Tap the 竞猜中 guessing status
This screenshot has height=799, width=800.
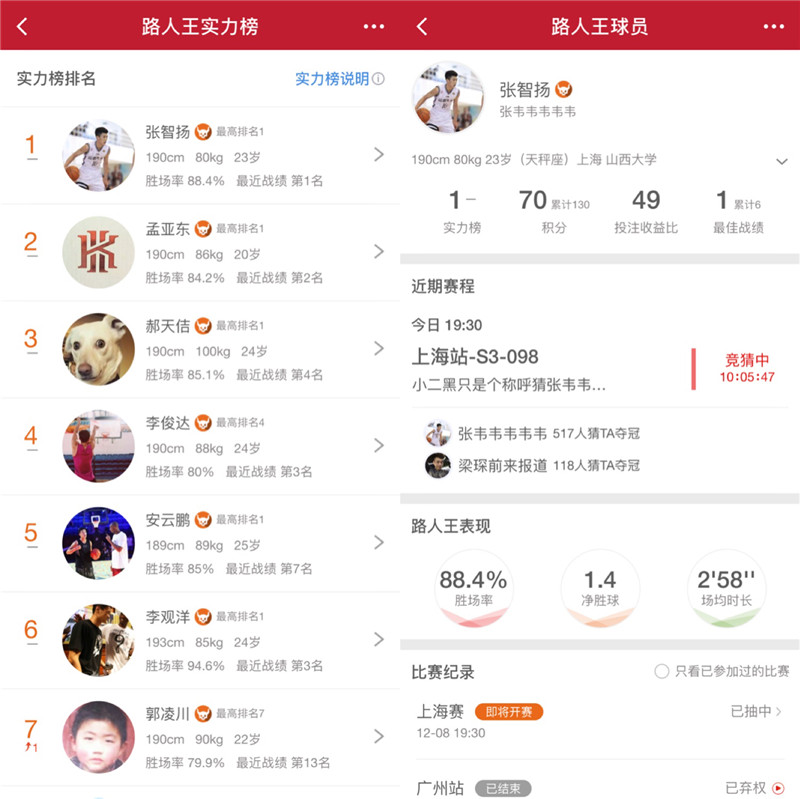pos(747,367)
